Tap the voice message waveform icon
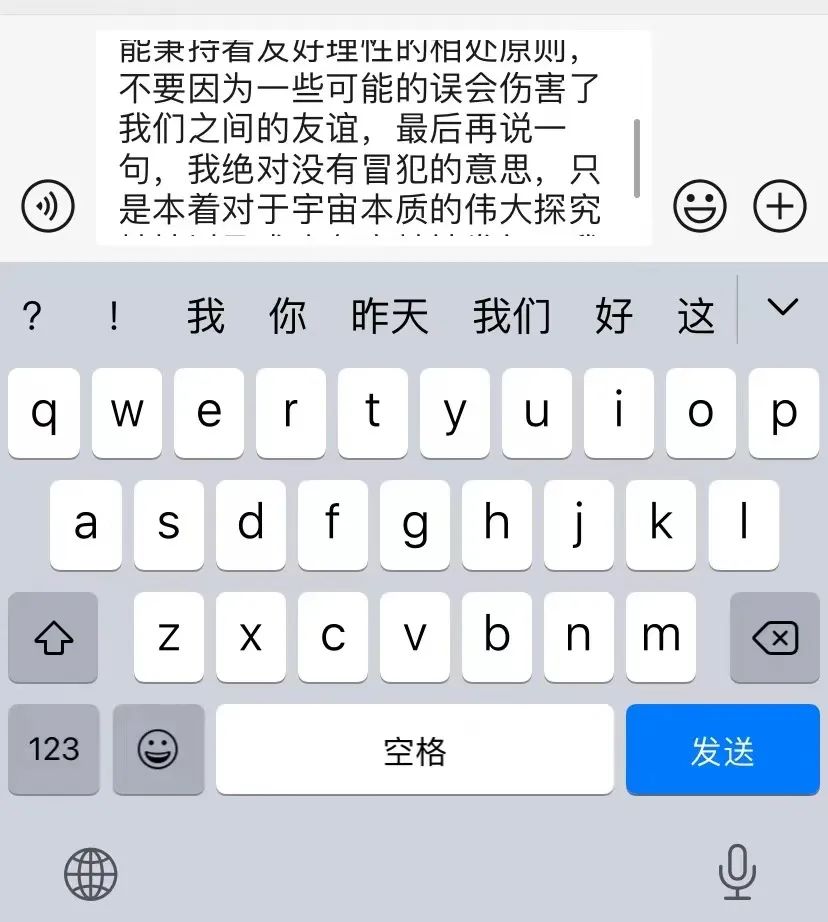 [47, 206]
